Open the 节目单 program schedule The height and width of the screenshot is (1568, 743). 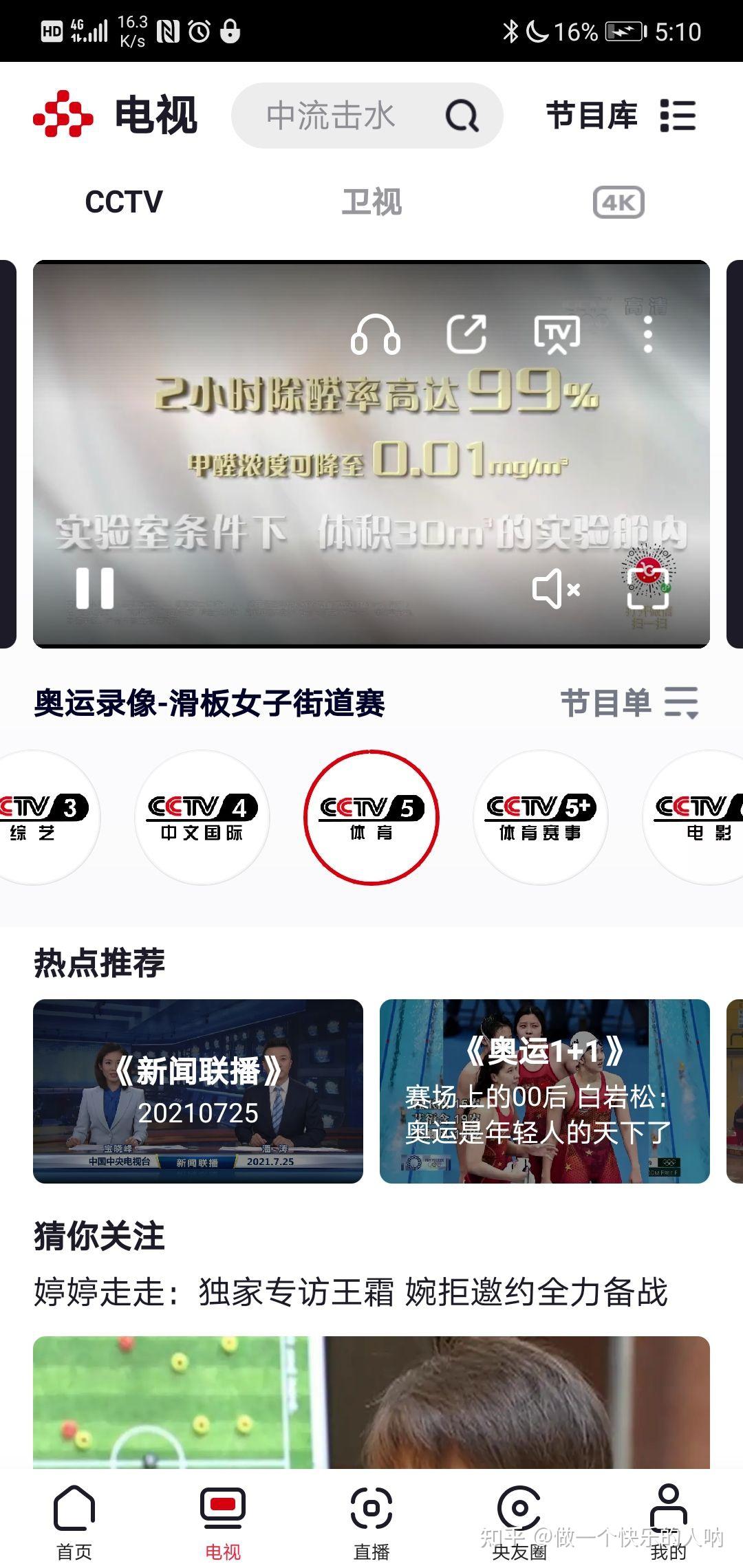[x=629, y=703]
